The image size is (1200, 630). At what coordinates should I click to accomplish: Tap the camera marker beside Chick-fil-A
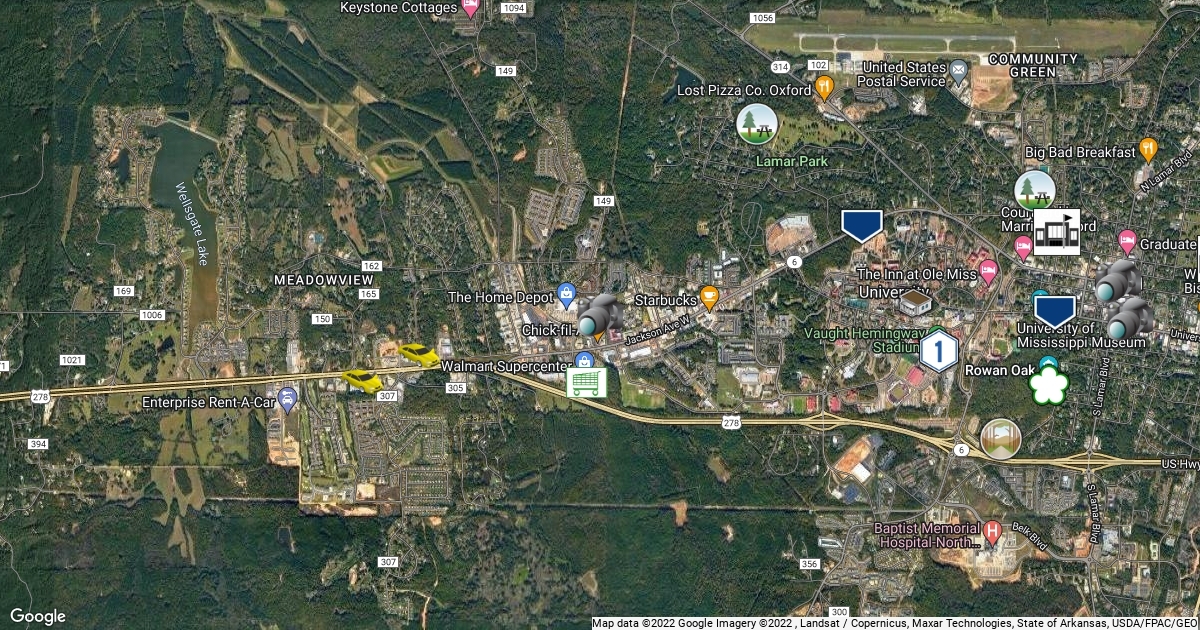[x=600, y=315]
